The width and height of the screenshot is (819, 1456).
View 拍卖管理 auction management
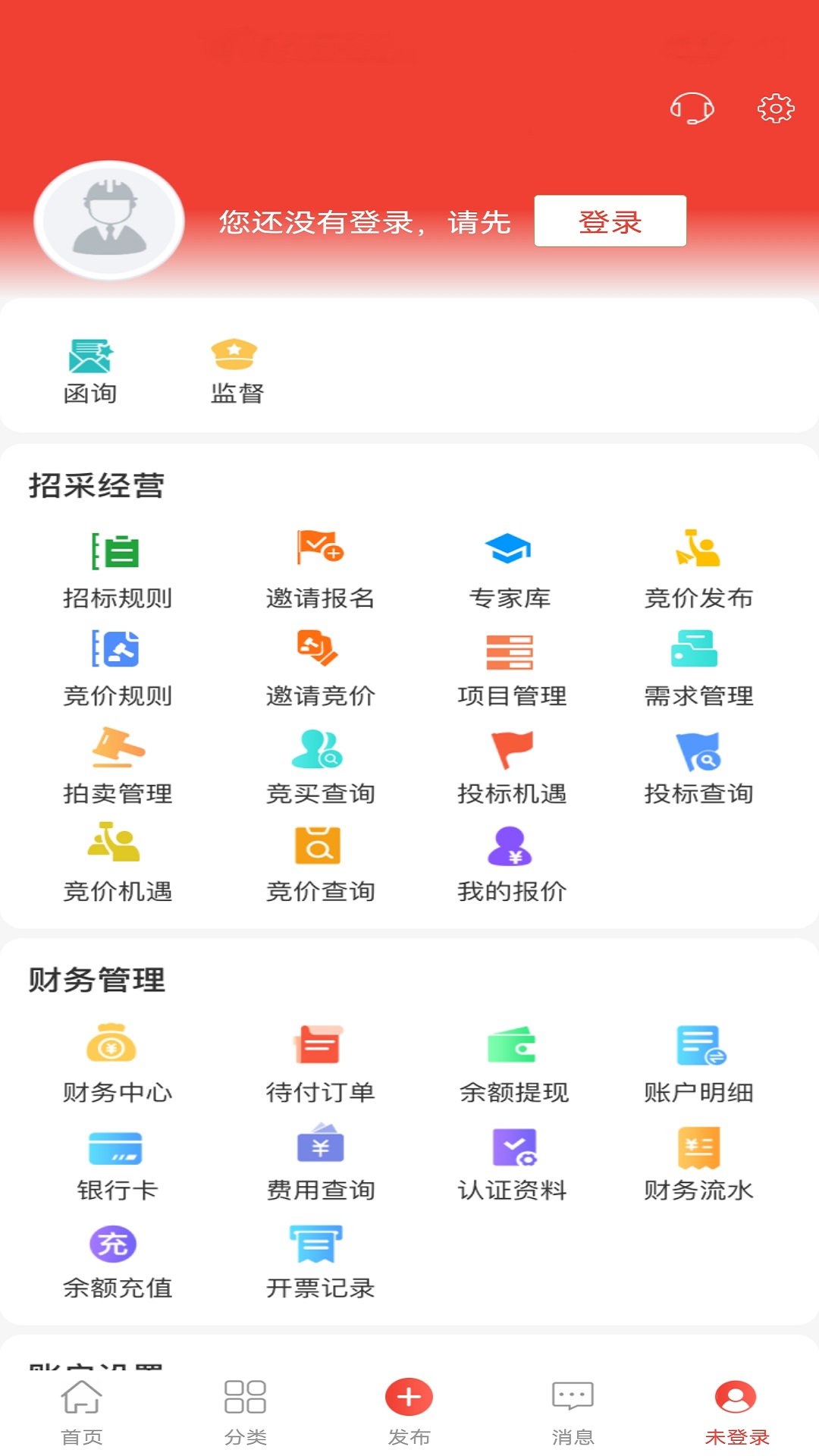click(117, 766)
